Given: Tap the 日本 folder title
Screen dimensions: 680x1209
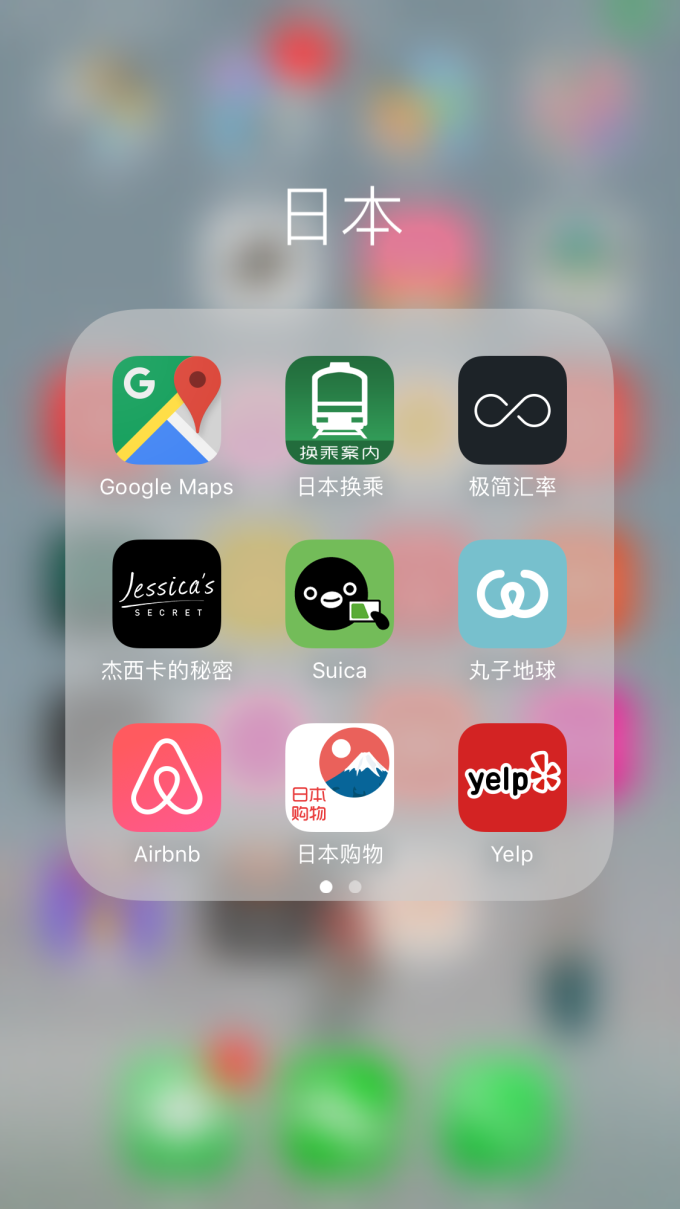Looking at the screenshot, I should [x=342, y=217].
